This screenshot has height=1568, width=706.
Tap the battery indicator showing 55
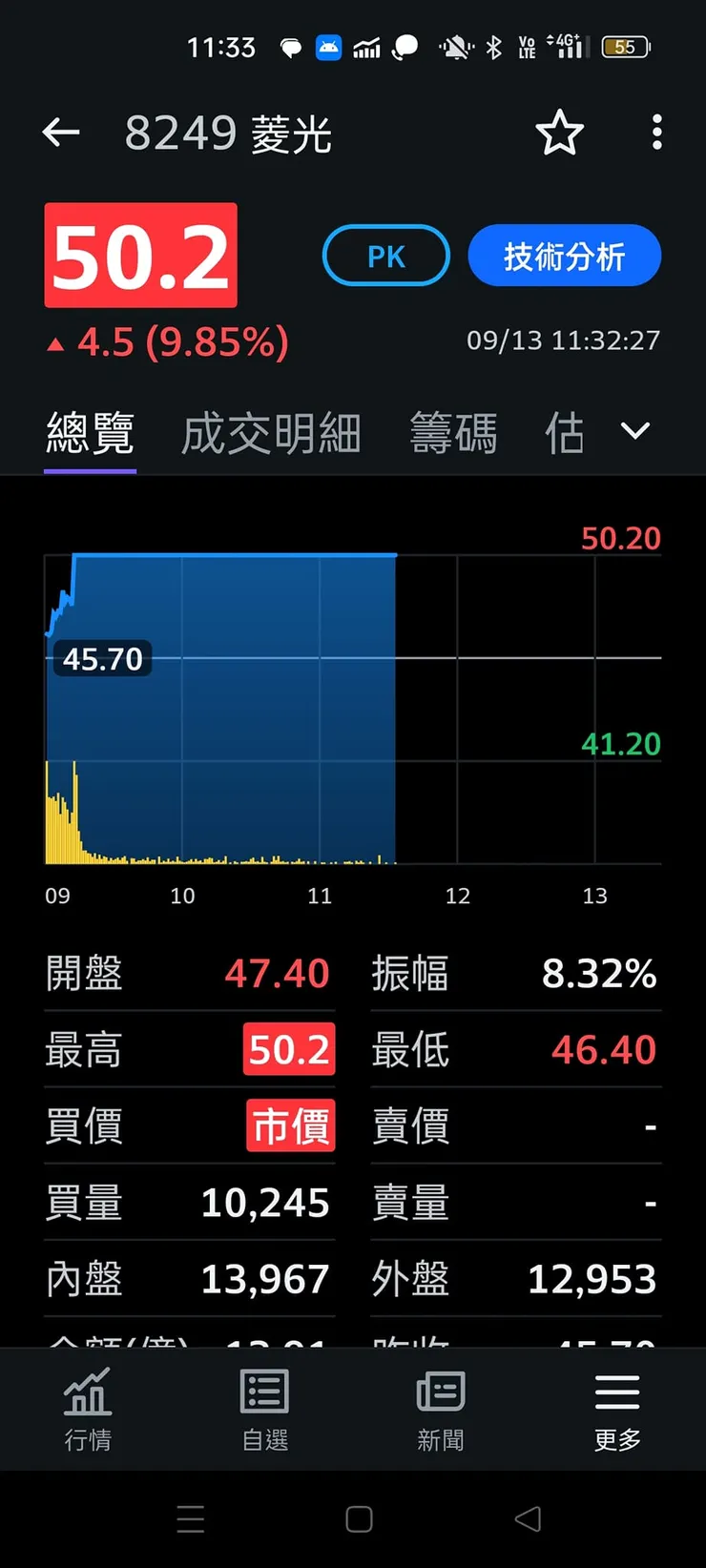626,46
